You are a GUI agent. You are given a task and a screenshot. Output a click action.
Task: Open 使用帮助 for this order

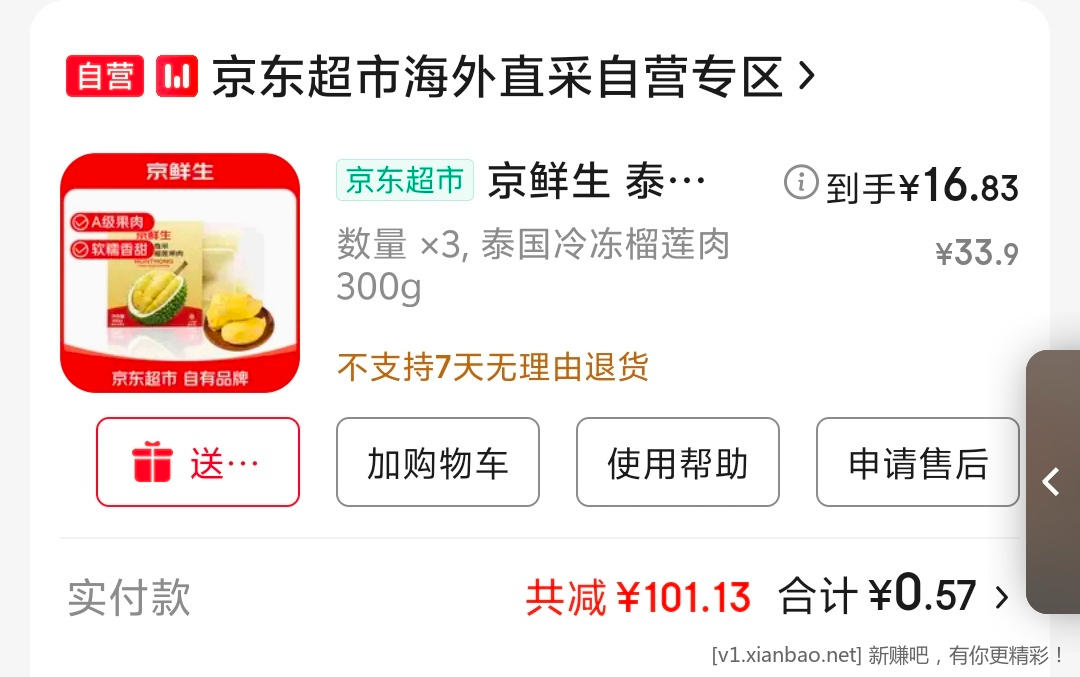(x=678, y=462)
